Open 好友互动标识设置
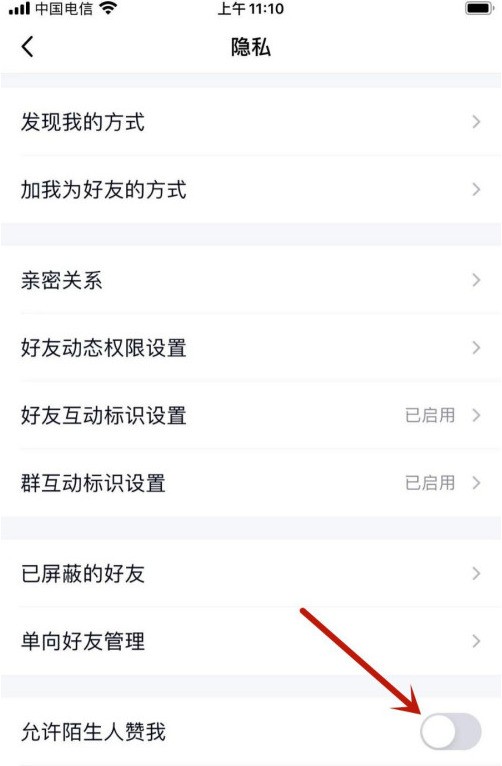The width and height of the screenshot is (502, 766). (x=251, y=415)
